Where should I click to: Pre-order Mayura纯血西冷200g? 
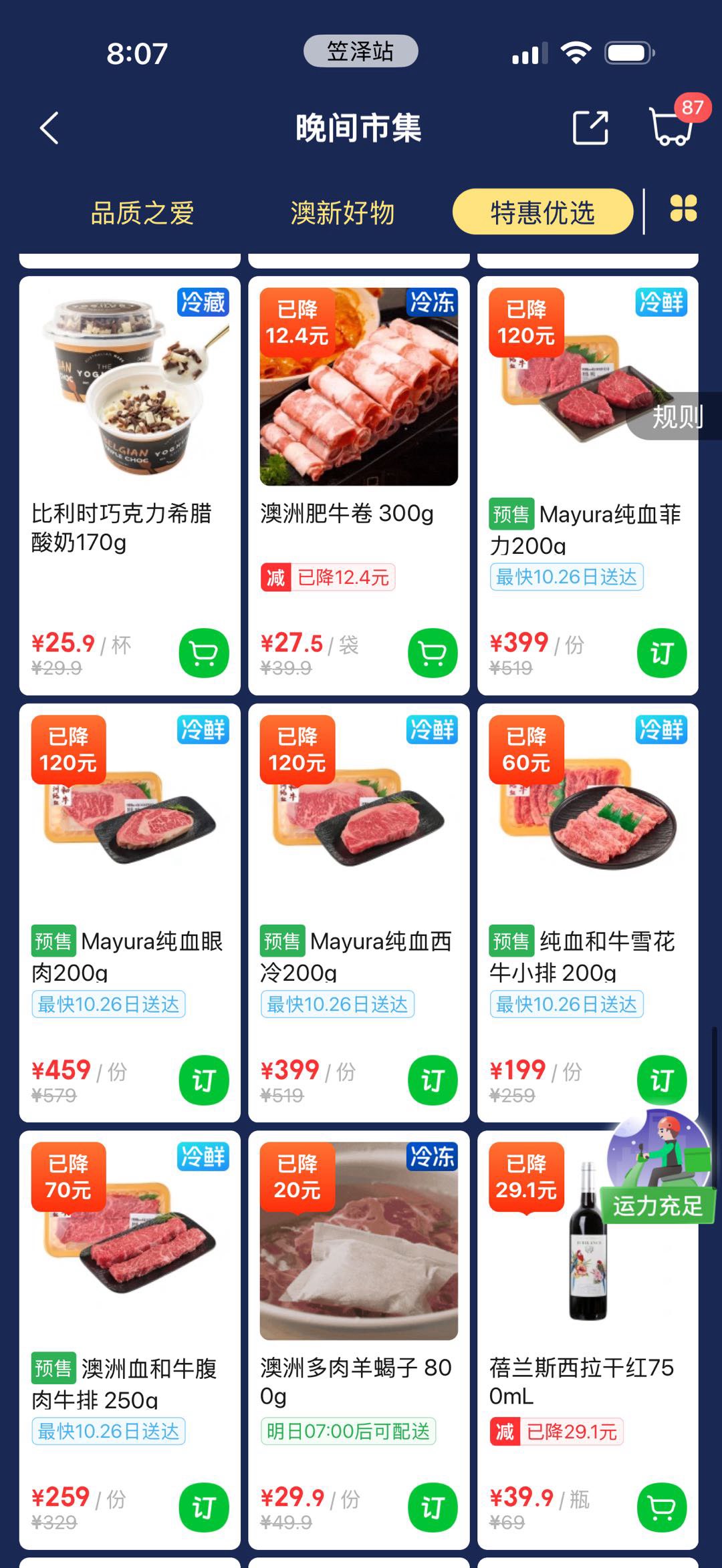click(433, 1080)
